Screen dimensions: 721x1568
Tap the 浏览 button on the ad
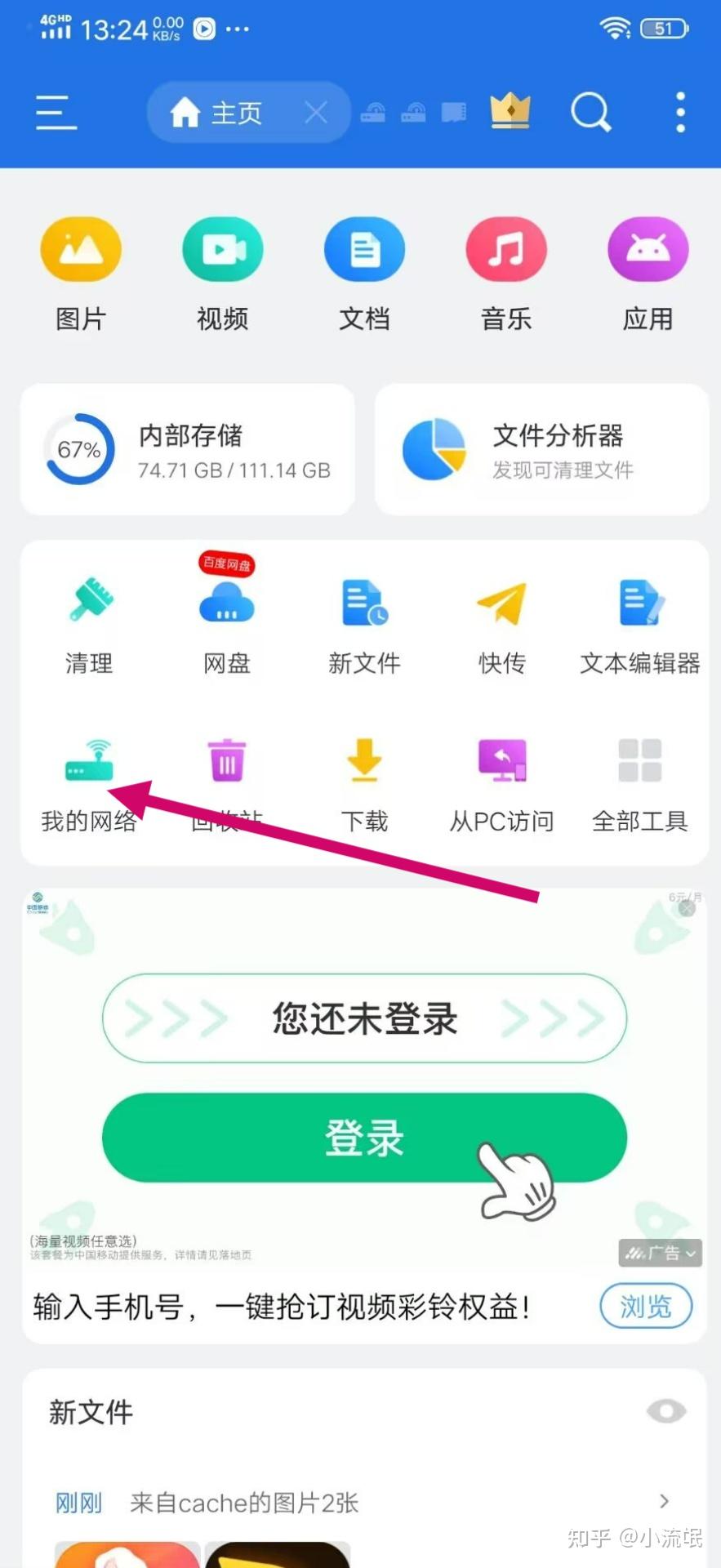646,1307
